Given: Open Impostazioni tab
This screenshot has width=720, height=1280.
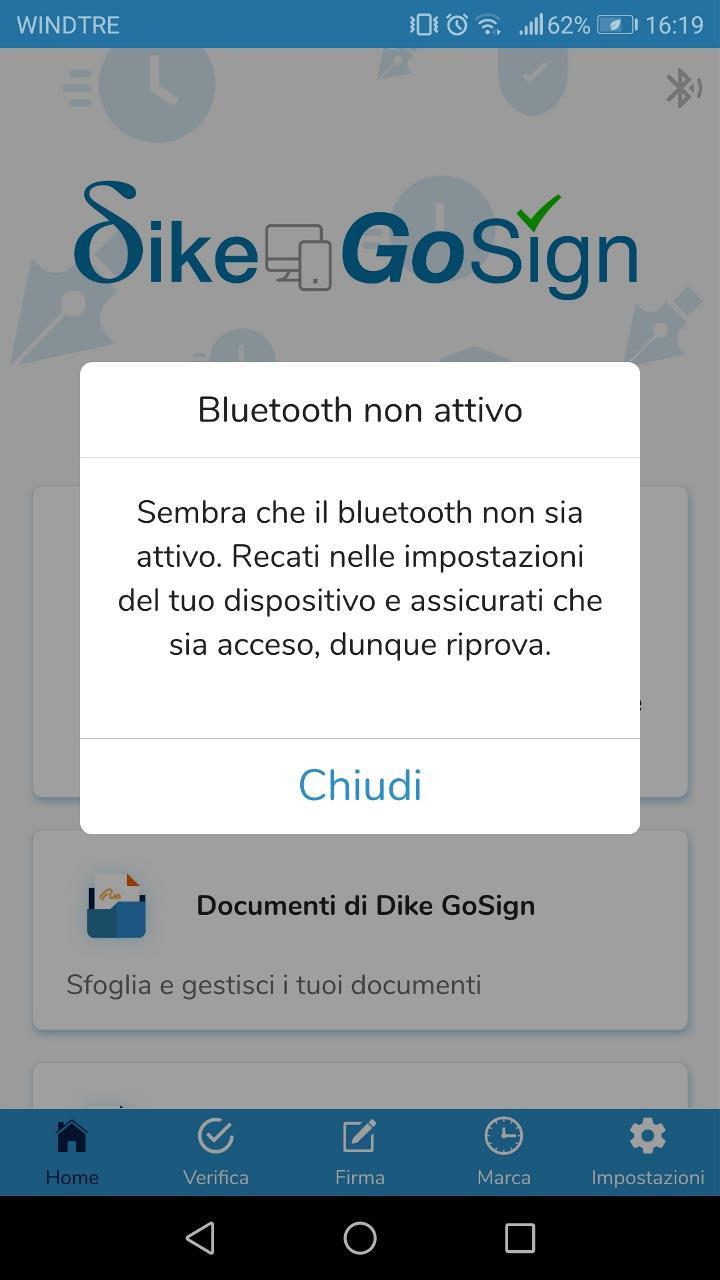Looking at the screenshot, I should tap(647, 1152).
